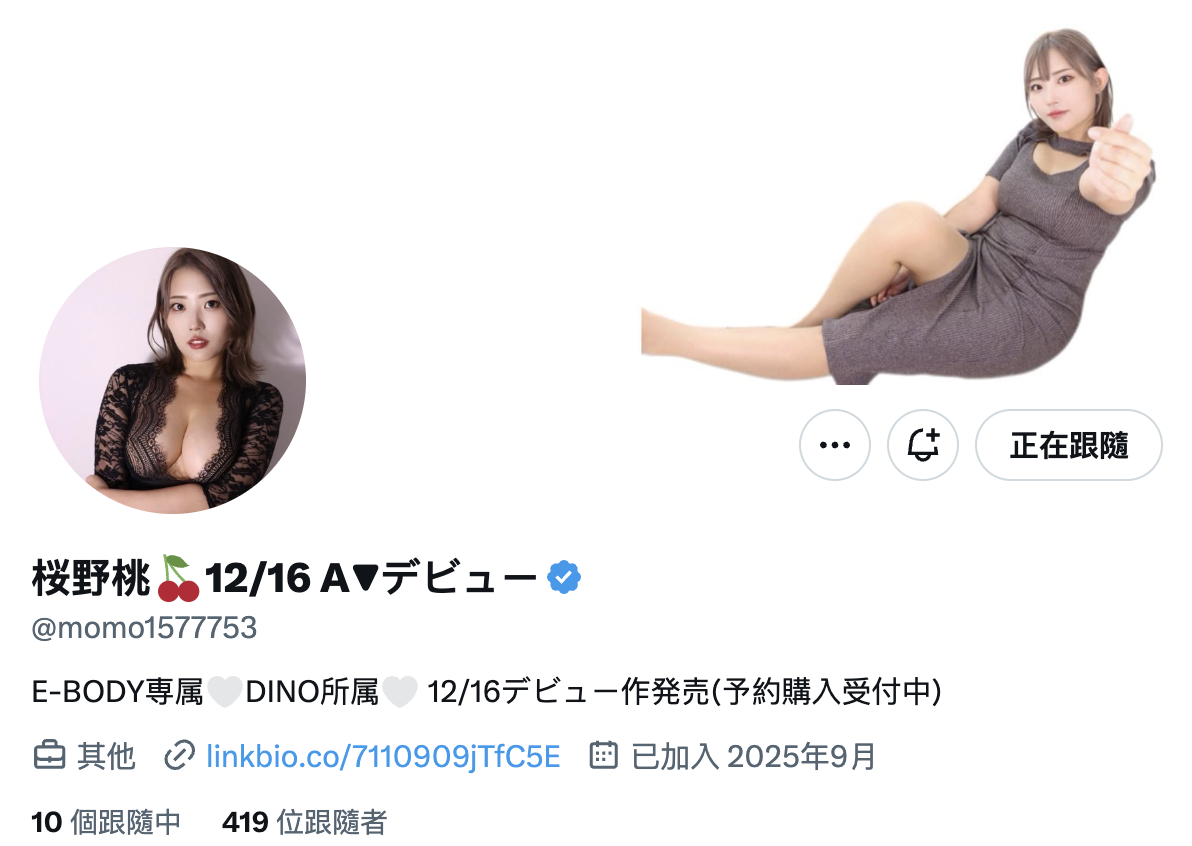This screenshot has height=846, width=1192.
Task: Turn on post notifications with the bell
Action: [x=923, y=445]
